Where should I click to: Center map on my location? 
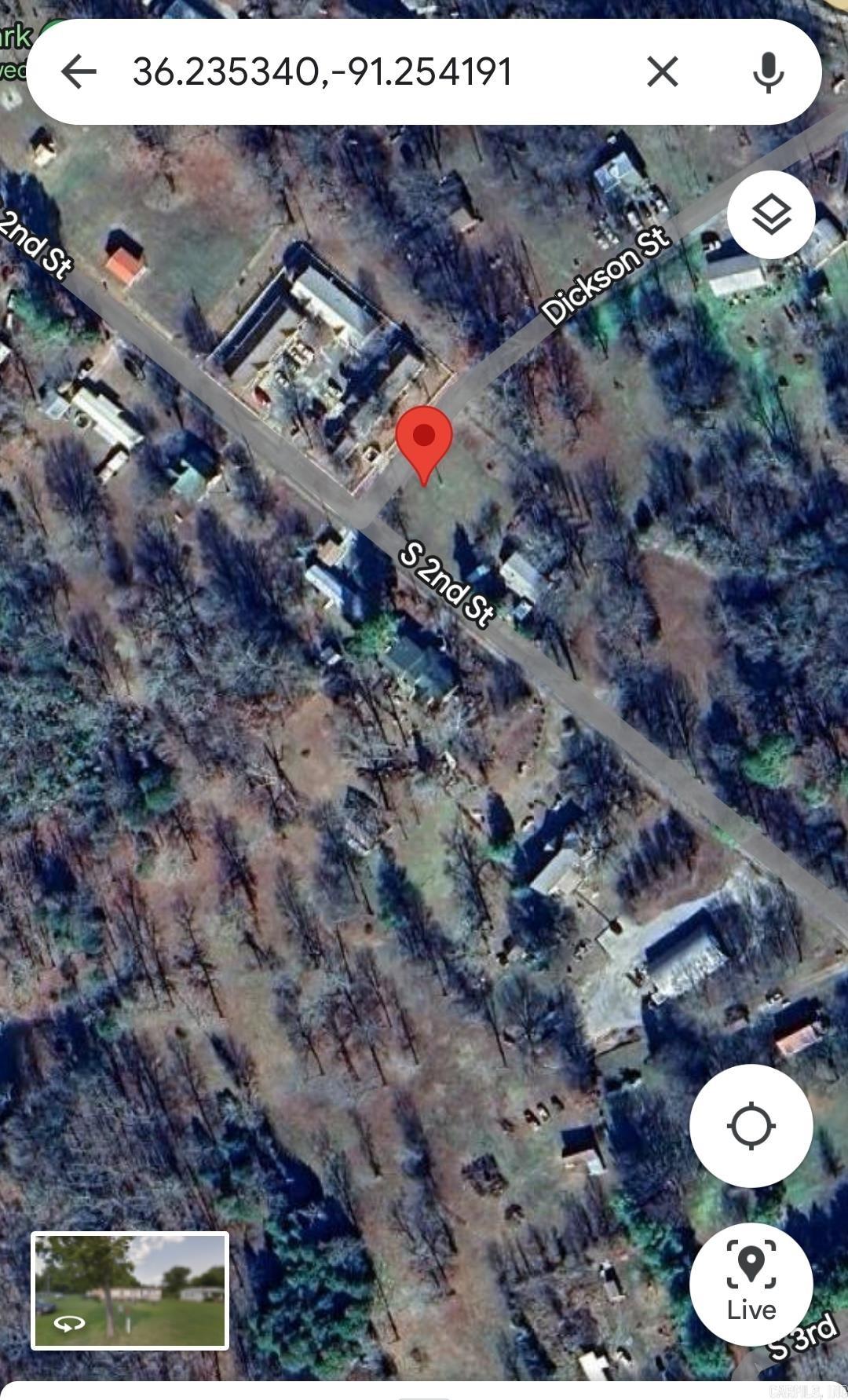(x=751, y=1125)
